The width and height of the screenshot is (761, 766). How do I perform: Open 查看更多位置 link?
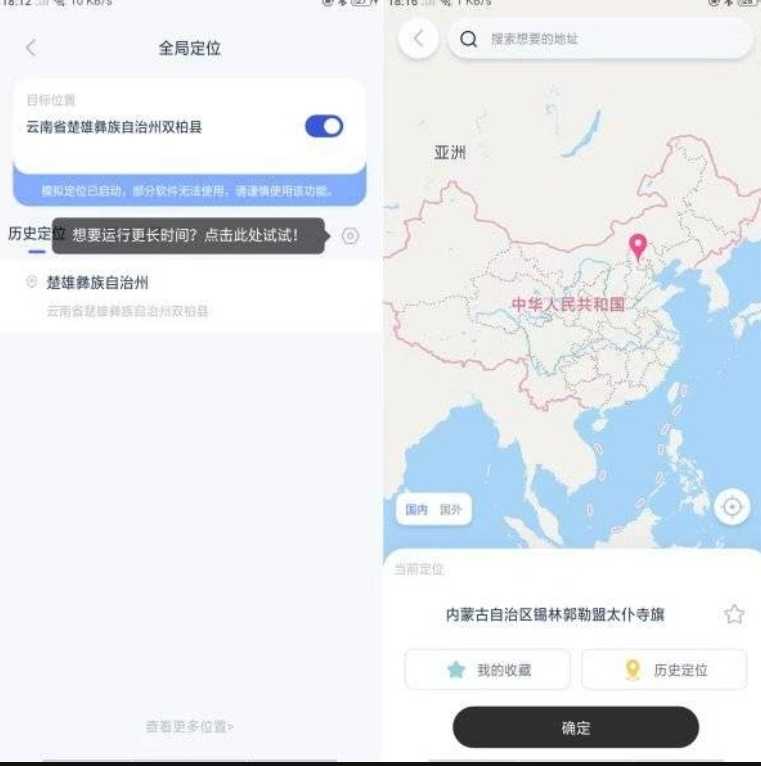point(190,727)
